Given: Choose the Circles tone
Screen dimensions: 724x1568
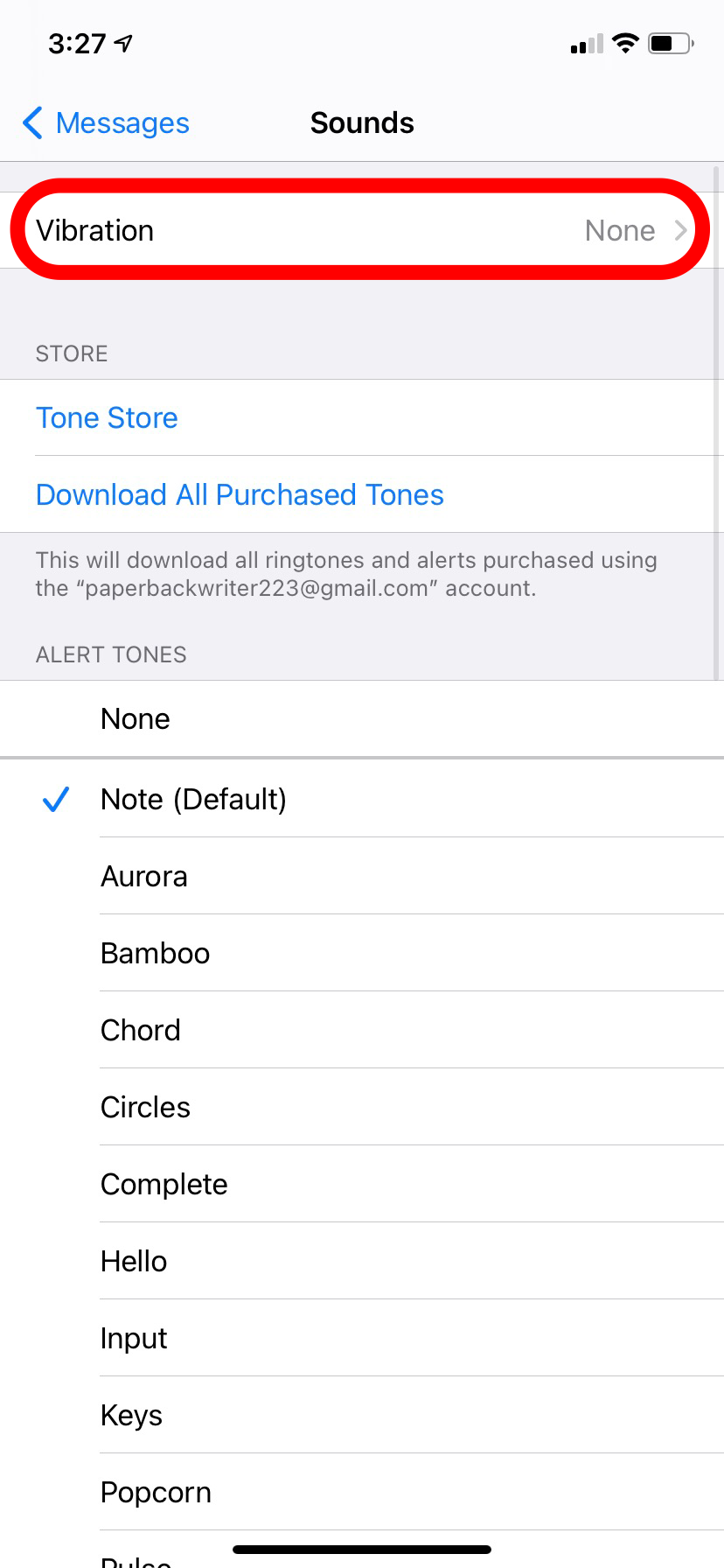Looking at the screenshot, I should [362, 1107].
